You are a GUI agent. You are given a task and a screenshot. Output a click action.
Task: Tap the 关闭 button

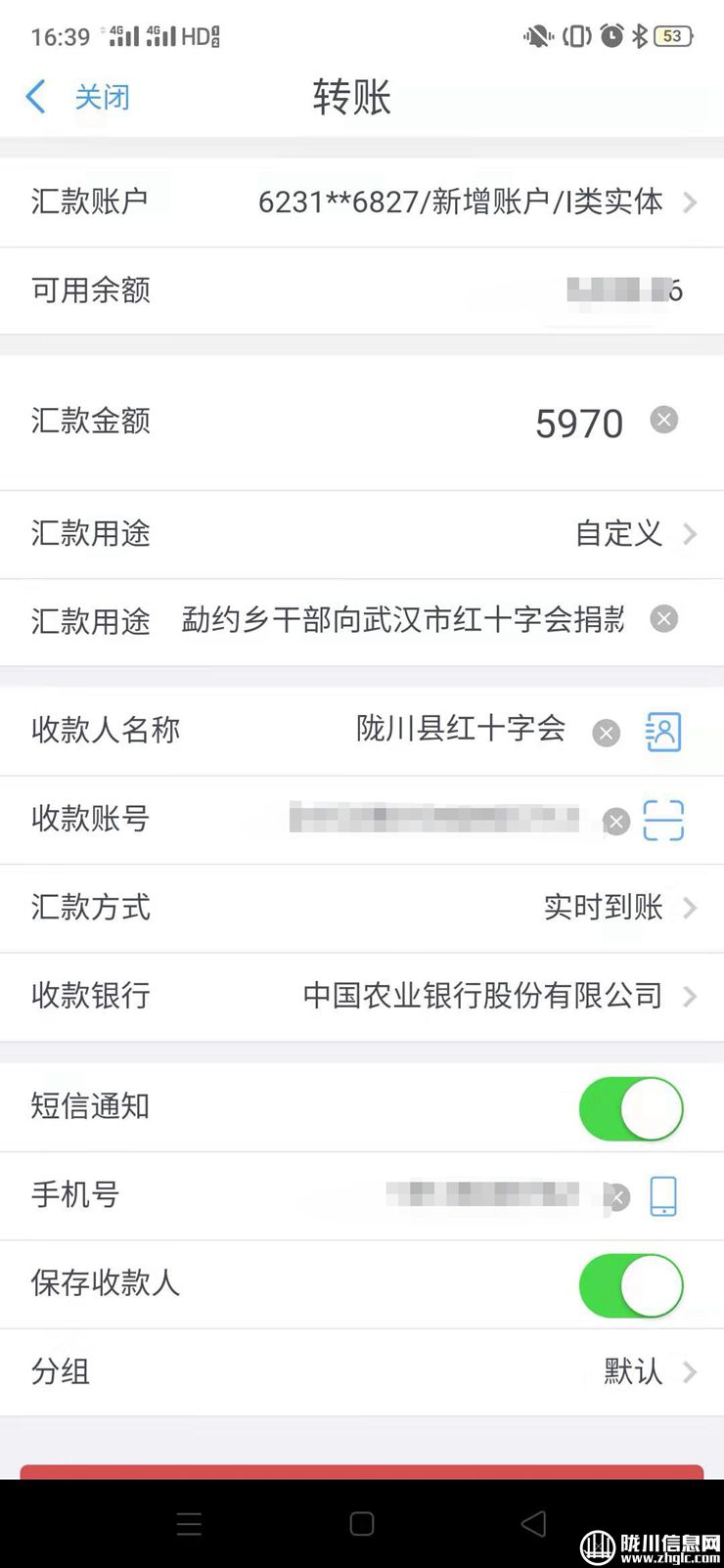pyautogui.click(x=102, y=97)
